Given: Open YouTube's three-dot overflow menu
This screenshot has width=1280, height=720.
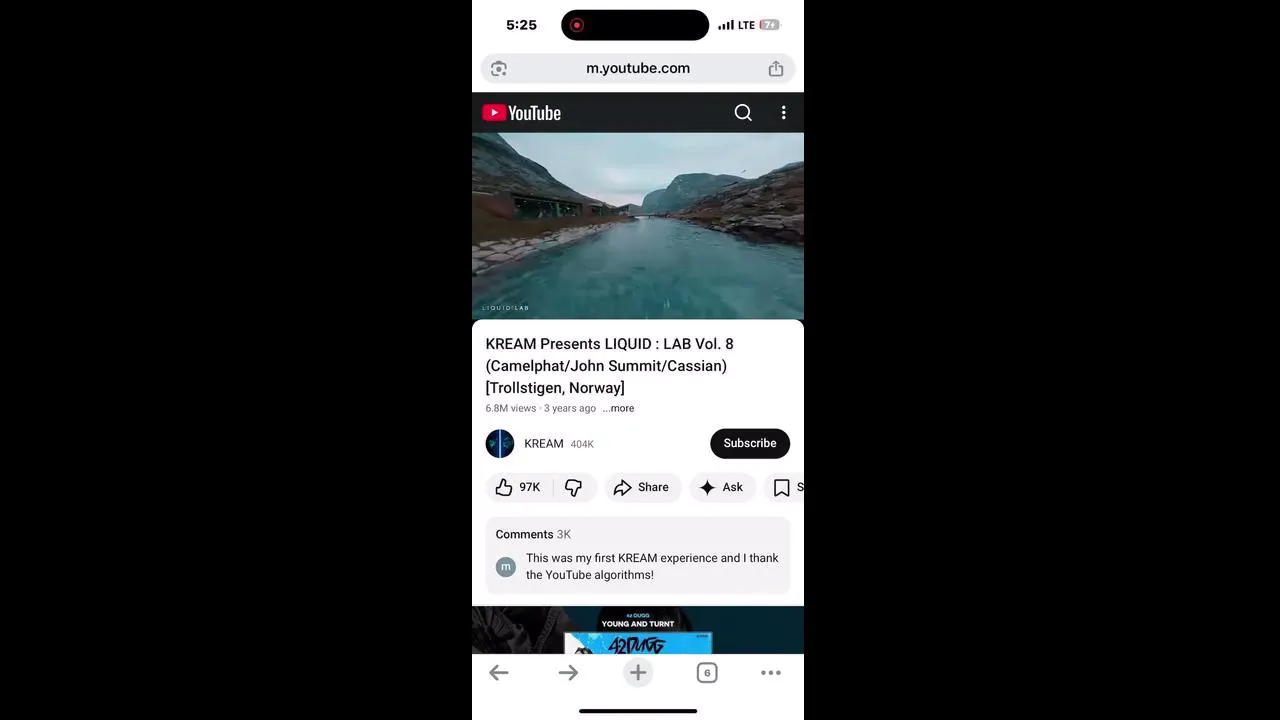Looking at the screenshot, I should [783, 113].
